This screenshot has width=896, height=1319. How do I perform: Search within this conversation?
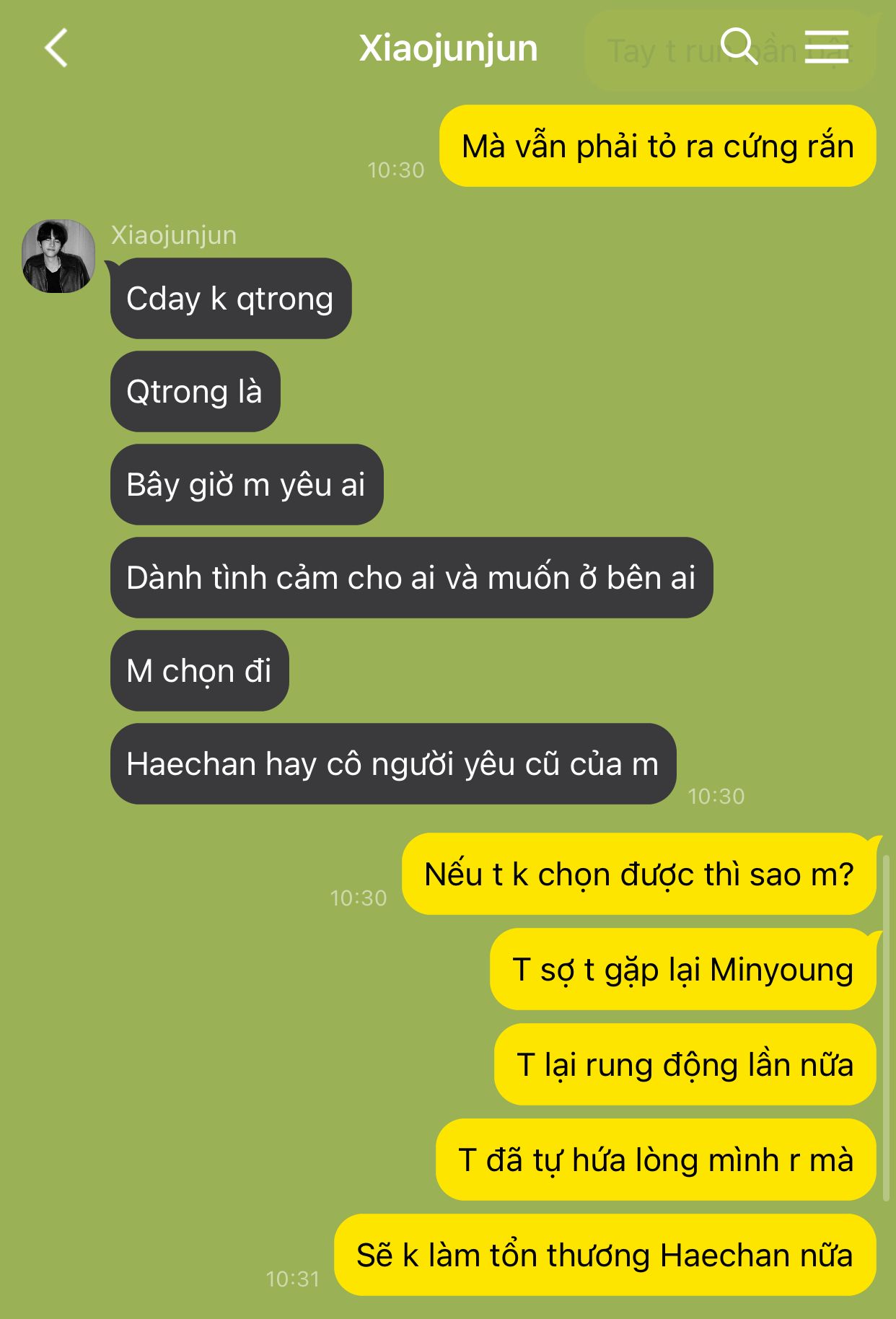click(x=738, y=47)
